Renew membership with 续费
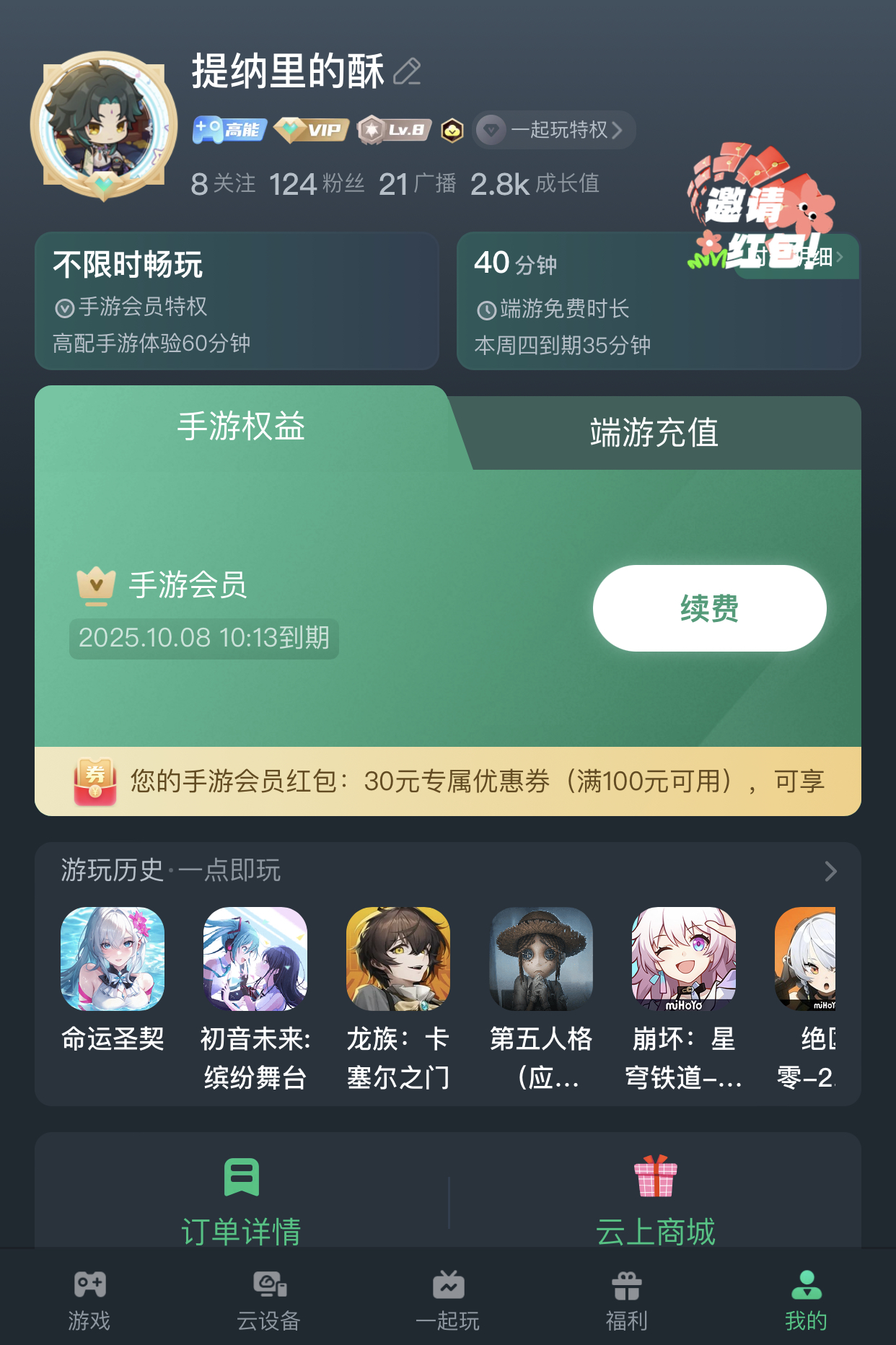Viewport: 896px width, 1345px height. coord(709,608)
